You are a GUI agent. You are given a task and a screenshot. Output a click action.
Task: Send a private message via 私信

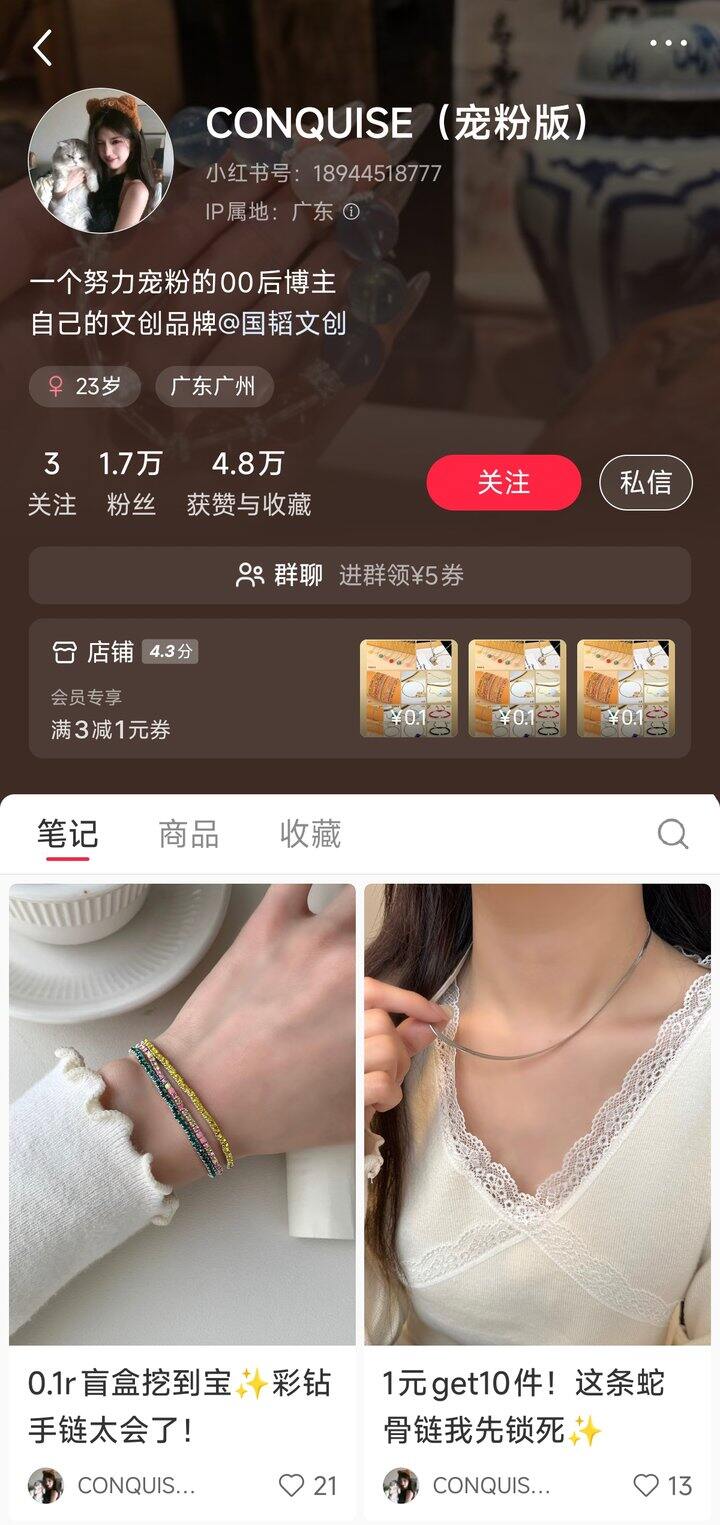pyautogui.click(x=645, y=482)
